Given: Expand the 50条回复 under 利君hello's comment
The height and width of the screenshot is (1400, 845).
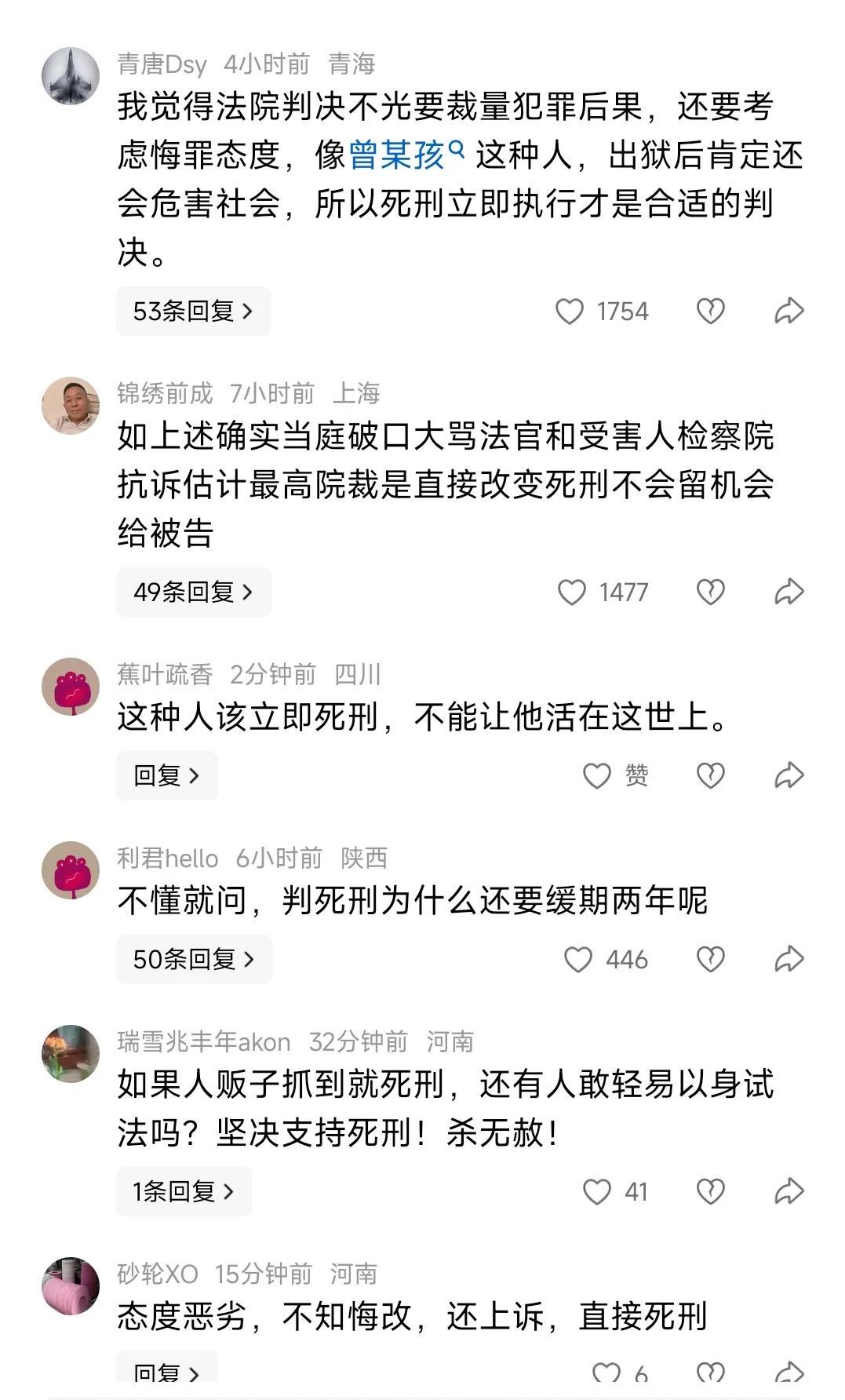Looking at the screenshot, I should click(194, 959).
